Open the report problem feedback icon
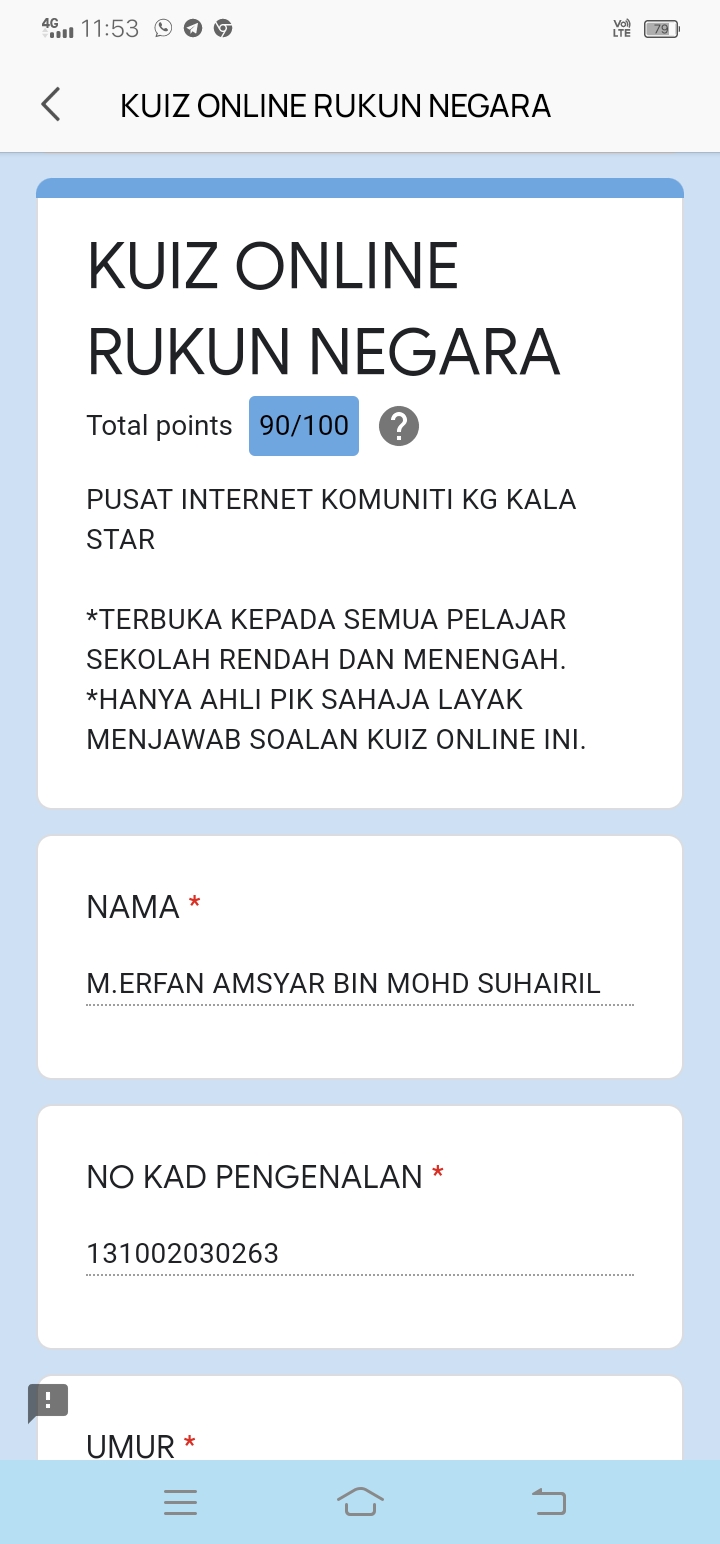The height and width of the screenshot is (1544, 720). [47, 1401]
